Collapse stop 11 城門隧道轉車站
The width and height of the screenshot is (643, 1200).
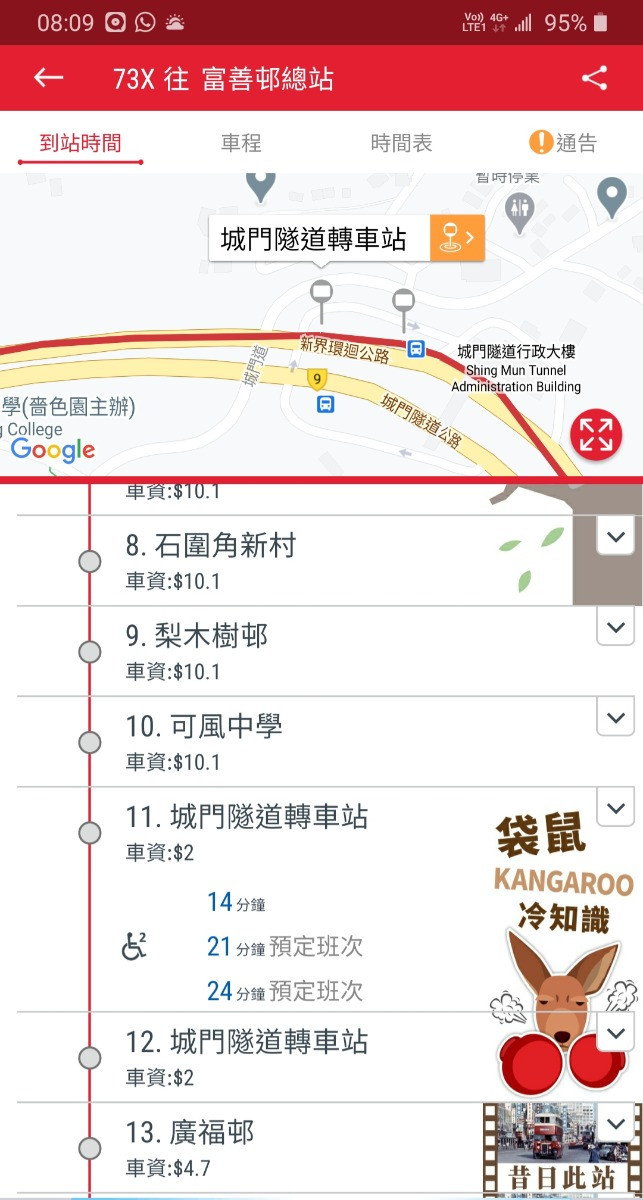point(615,806)
